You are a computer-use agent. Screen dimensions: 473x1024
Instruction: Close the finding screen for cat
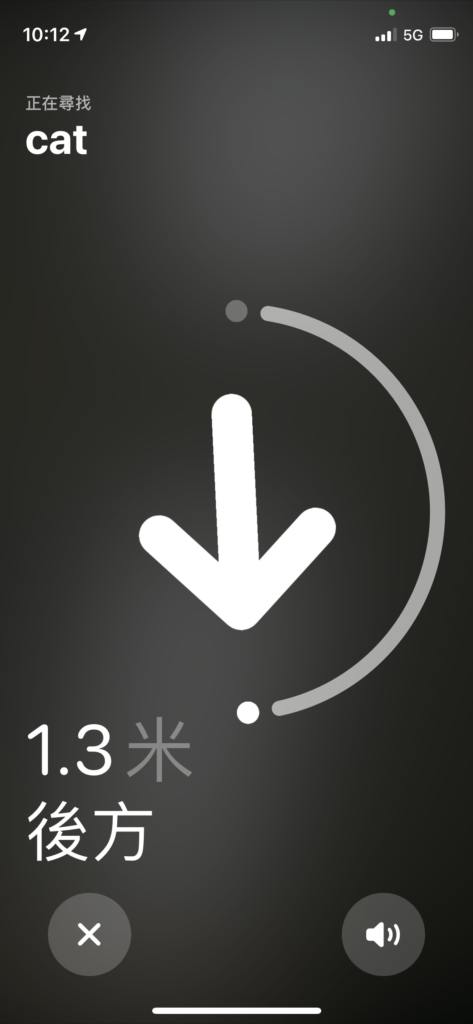(90, 935)
